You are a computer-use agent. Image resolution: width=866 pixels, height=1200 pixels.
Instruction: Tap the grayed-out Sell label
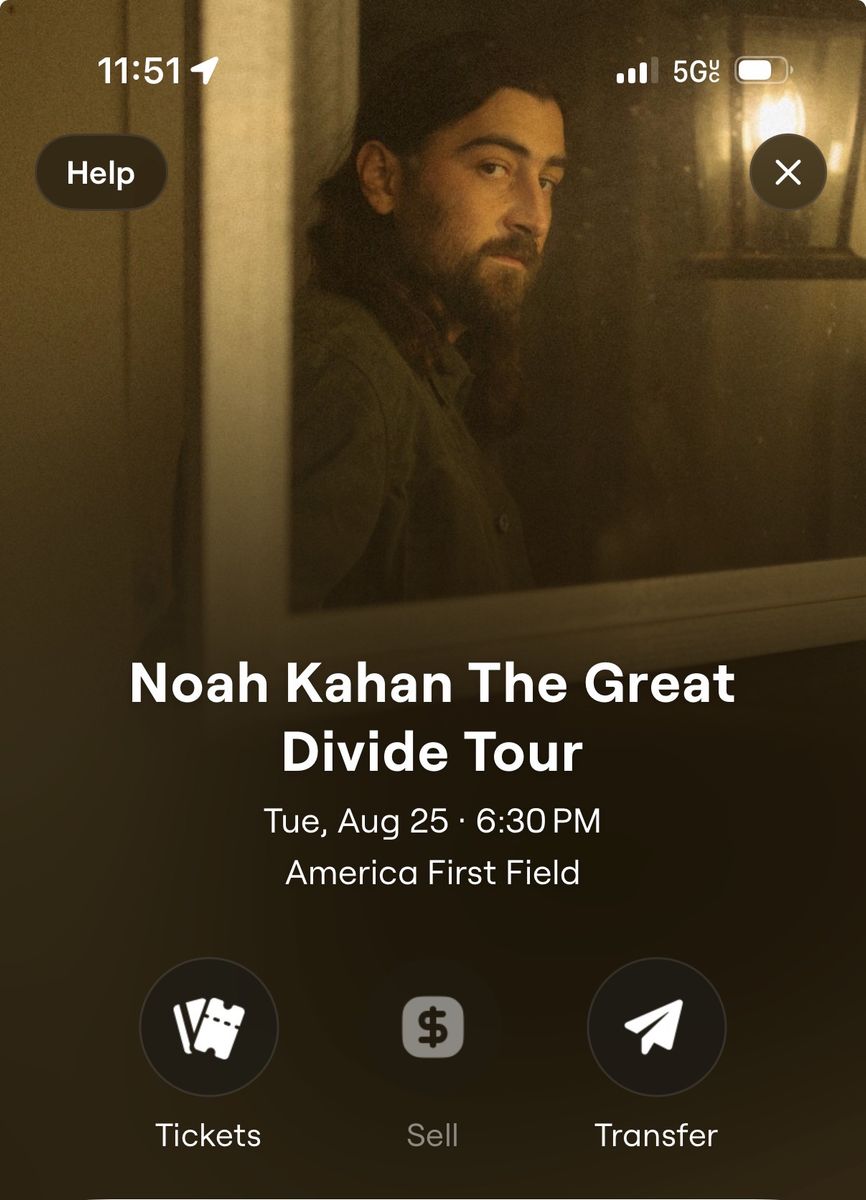pyautogui.click(x=432, y=1136)
